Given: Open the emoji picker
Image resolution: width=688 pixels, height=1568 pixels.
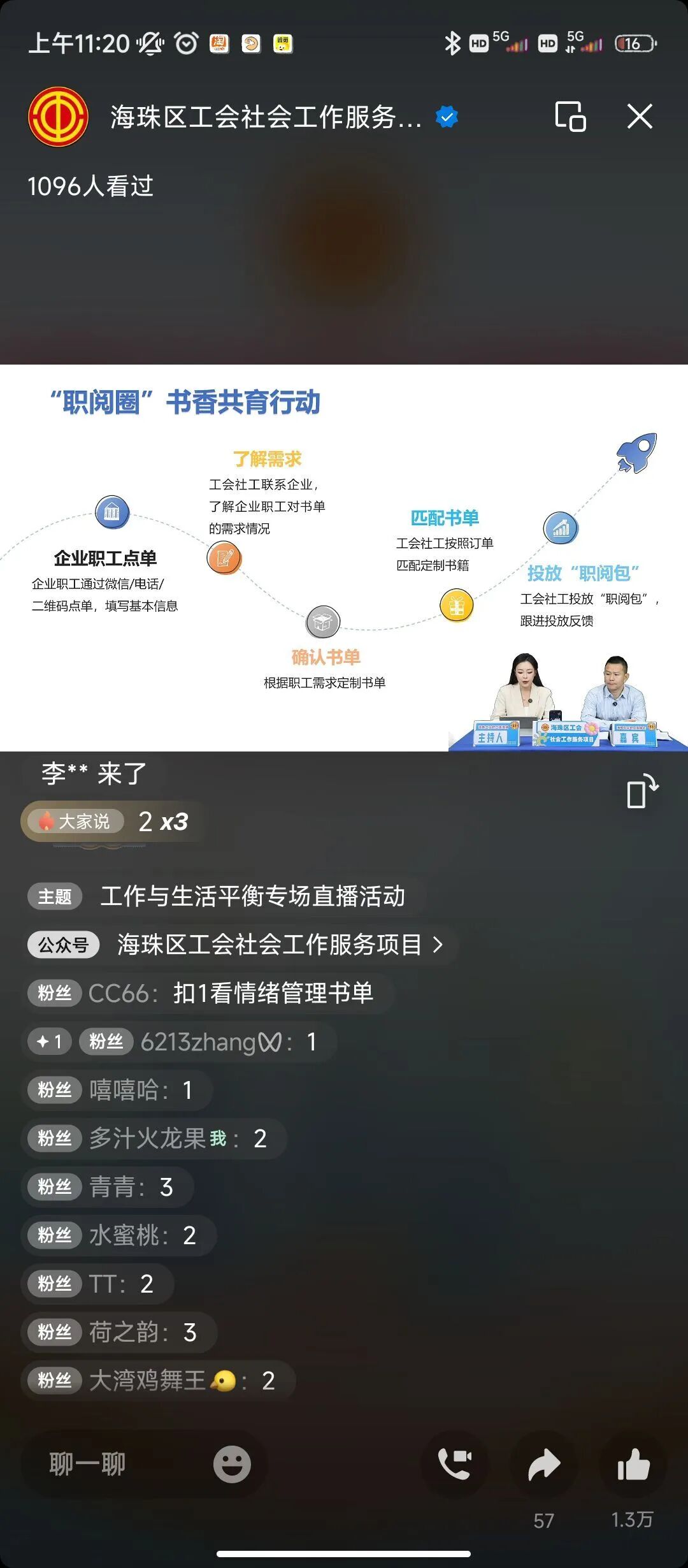Looking at the screenshot, I should [x=231, y=1464].
